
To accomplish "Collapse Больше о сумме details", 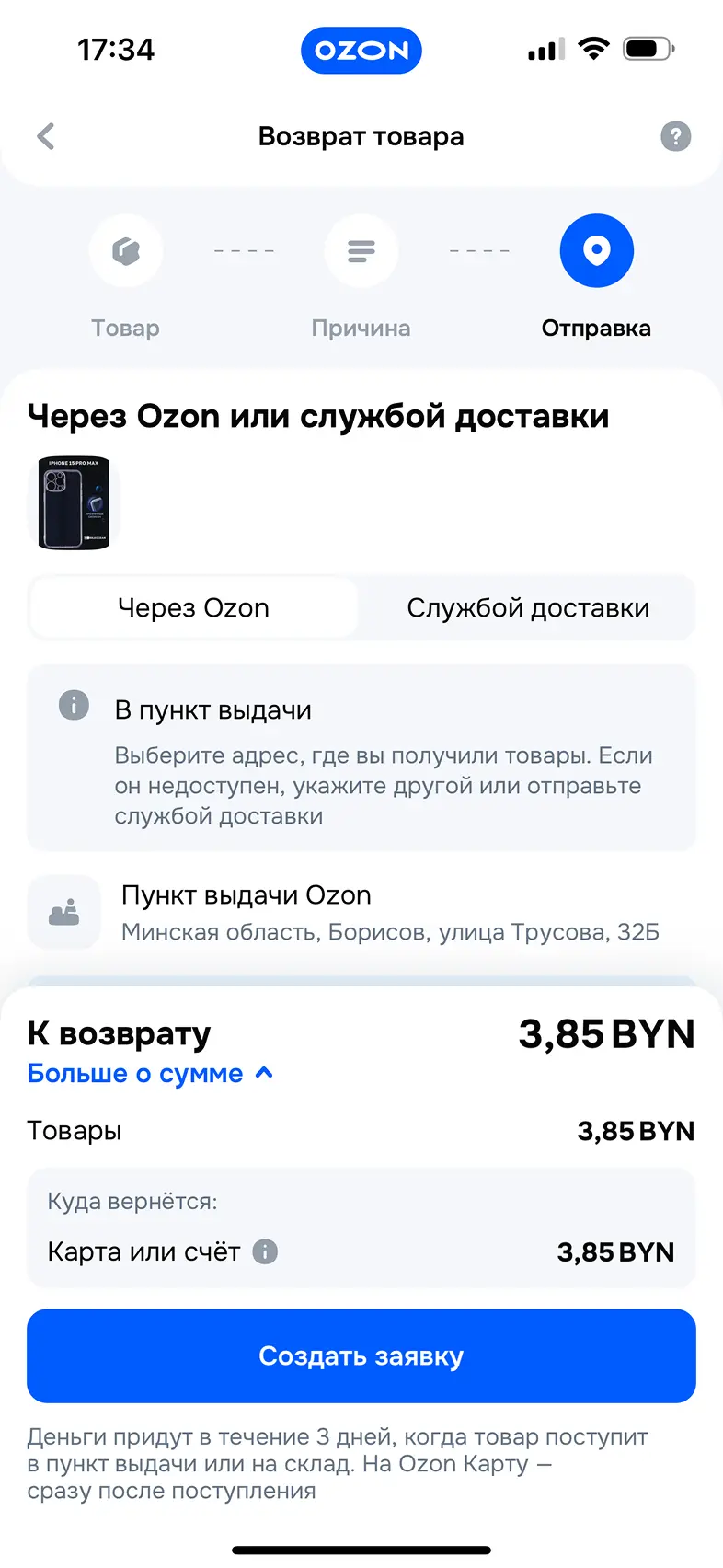I will [x=150, y=1074].
